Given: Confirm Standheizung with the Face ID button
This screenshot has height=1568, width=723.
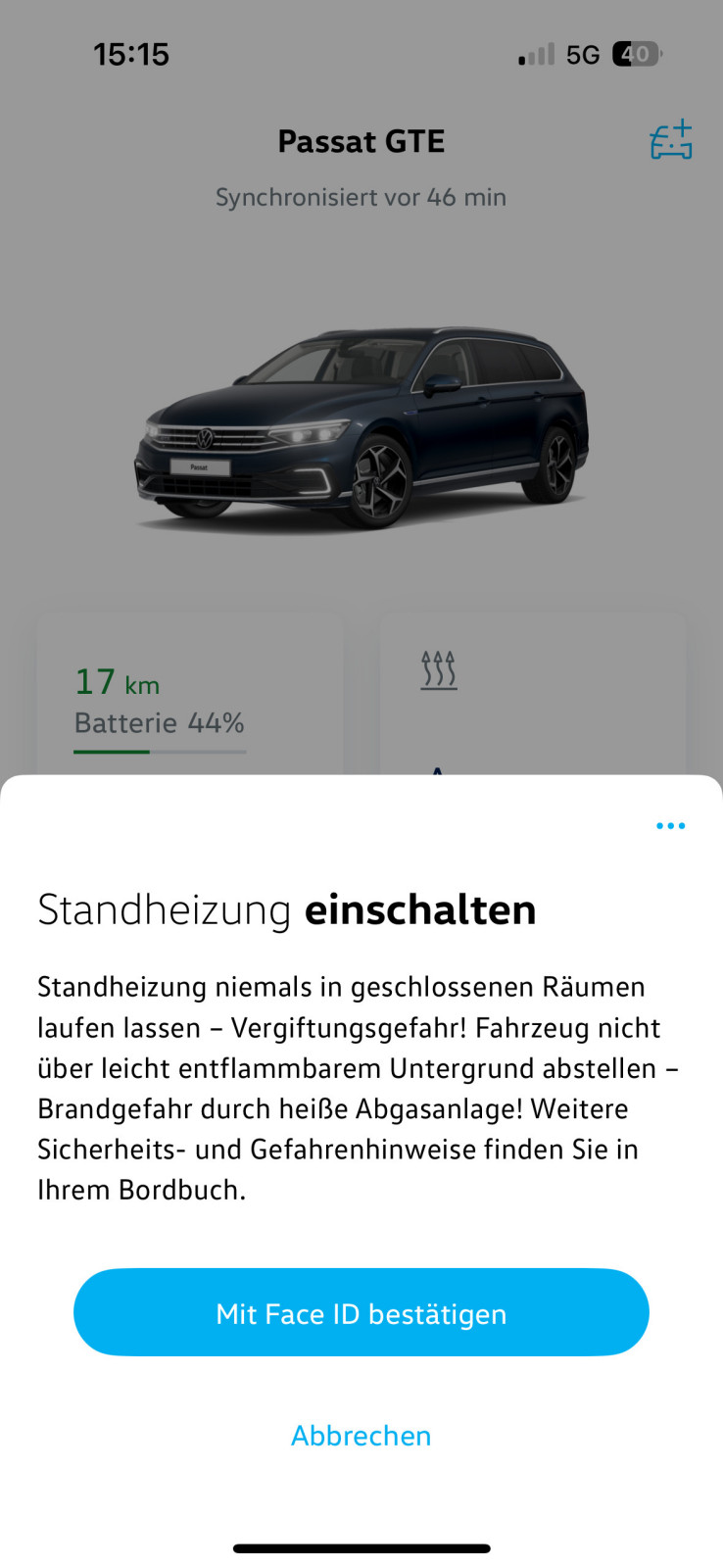Looking at the screenshot, I should pyautogui.click(x=361, y=1312).
